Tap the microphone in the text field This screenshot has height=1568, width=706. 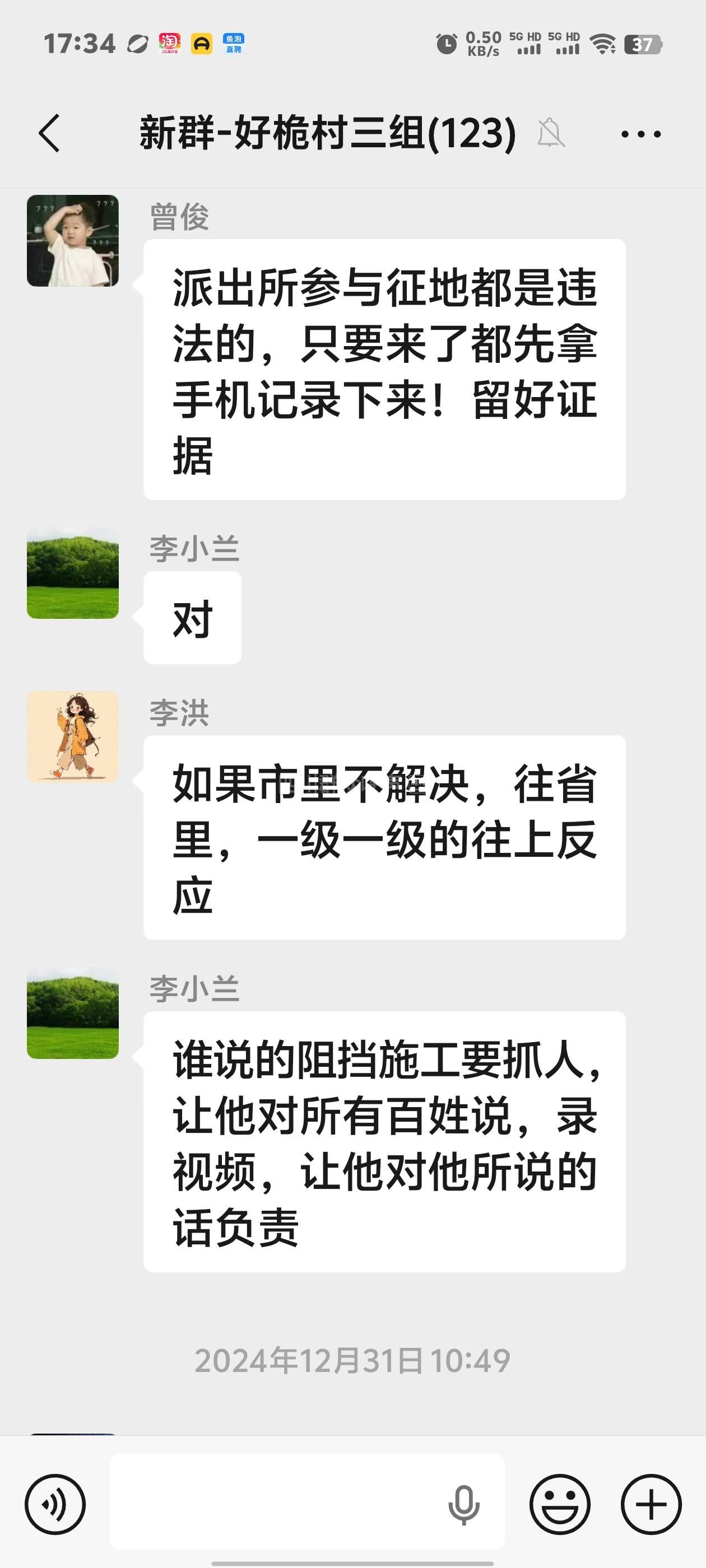click(x=463, y=1505)
